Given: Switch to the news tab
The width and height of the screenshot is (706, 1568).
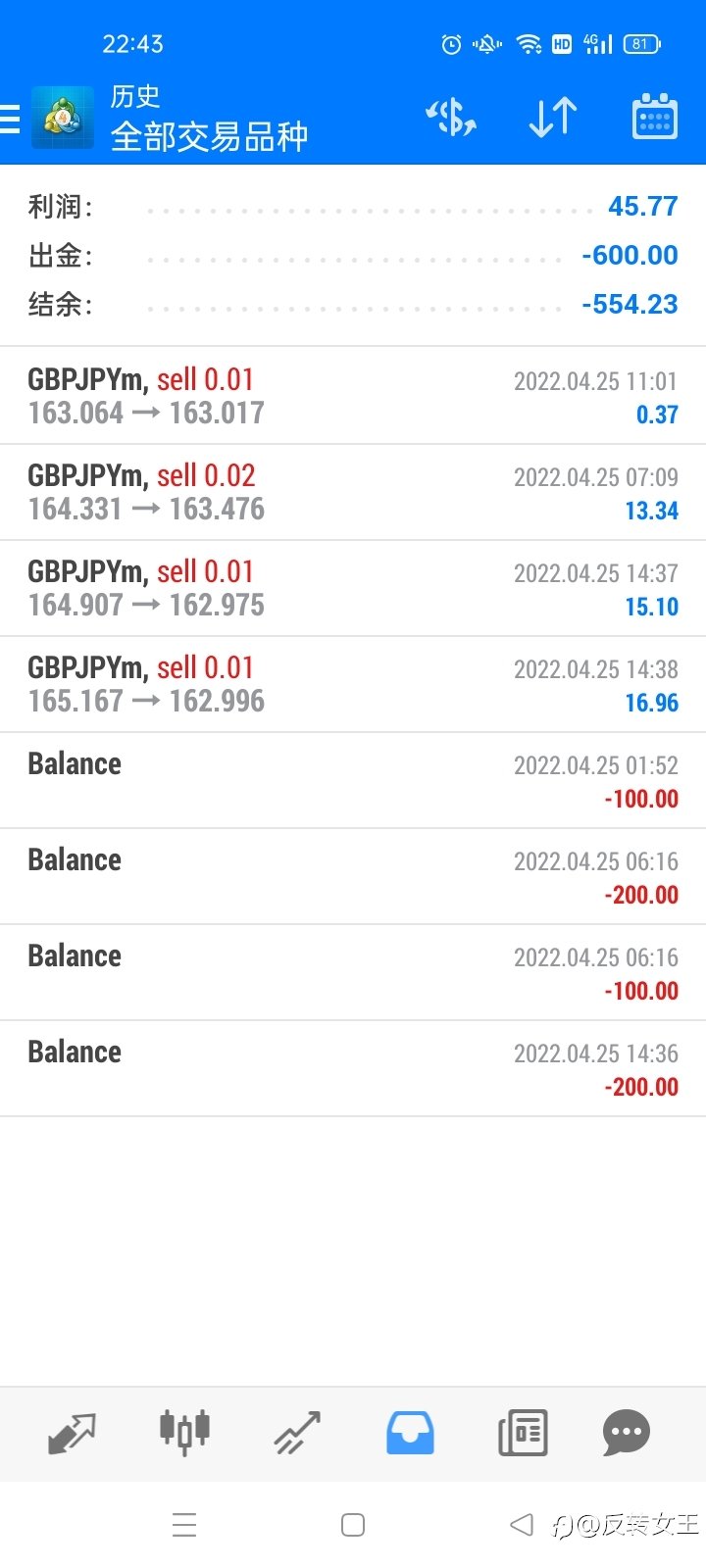Looking at the screenshot, I should [x=523, y=1433].
